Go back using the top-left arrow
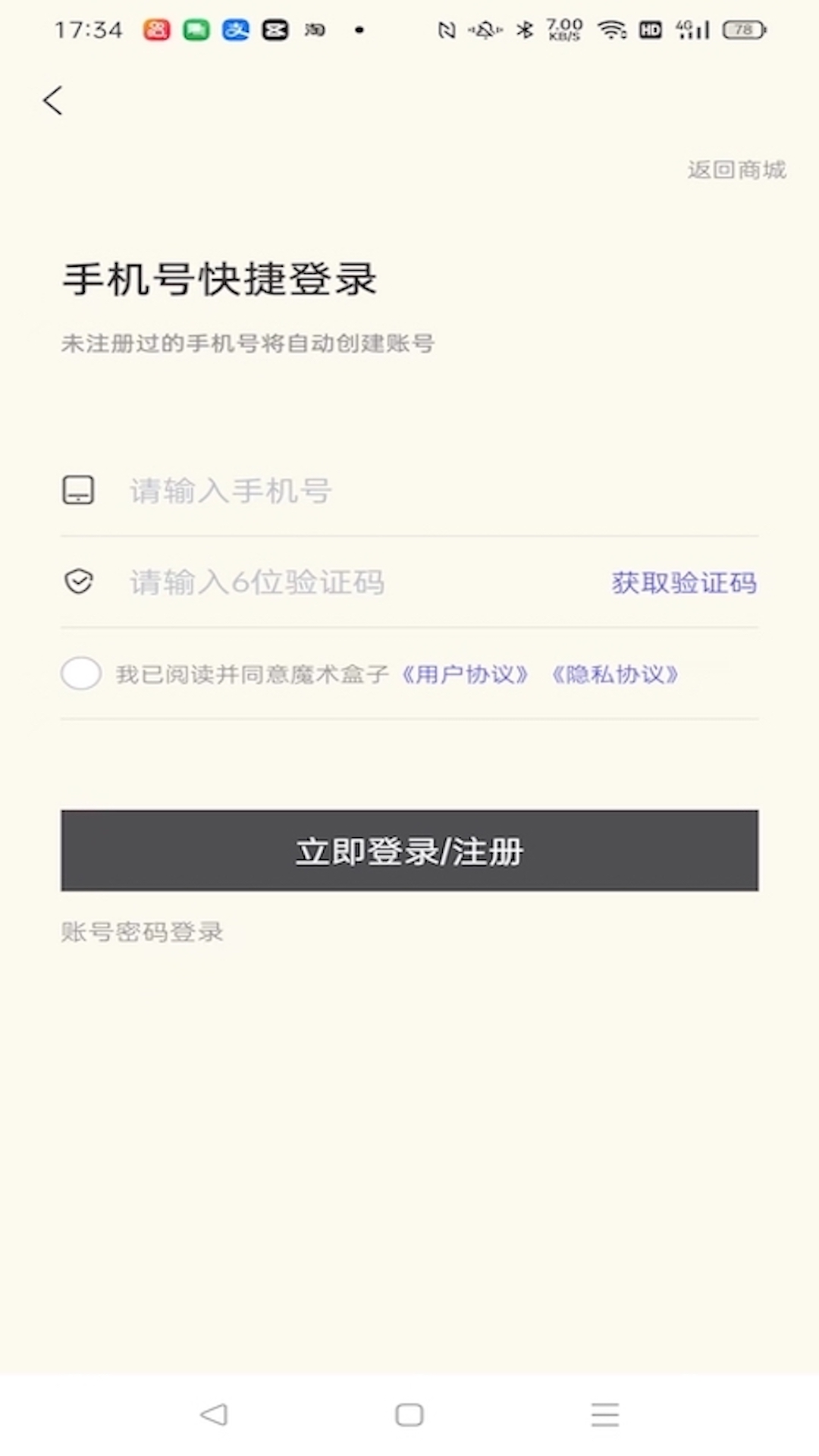Image resolution: width=819 pixels, height=1456 pixels. tap(52, 100)
